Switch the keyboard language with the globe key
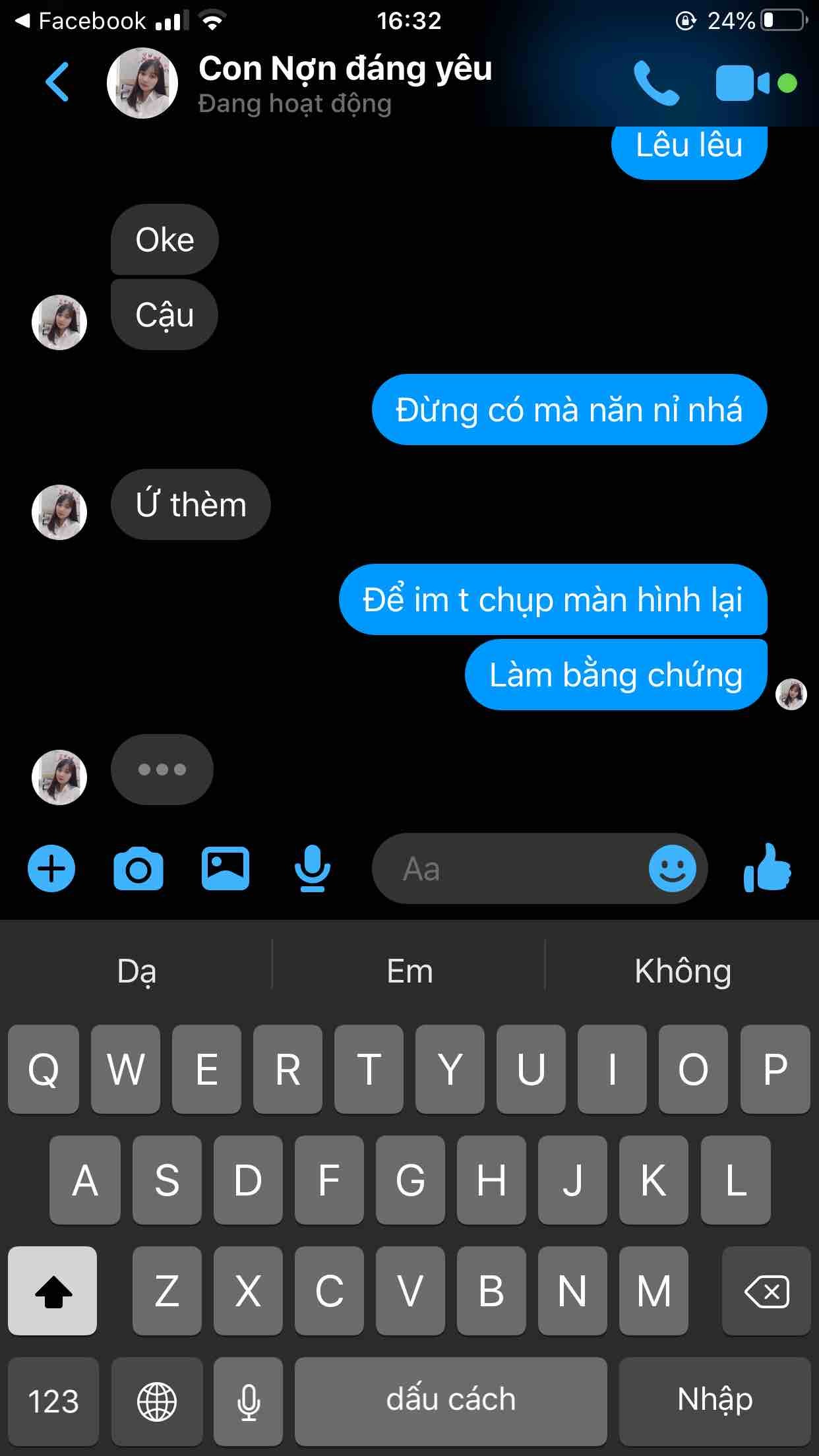This screenshot has height=1456, width=819. (x=157, y=1401)
